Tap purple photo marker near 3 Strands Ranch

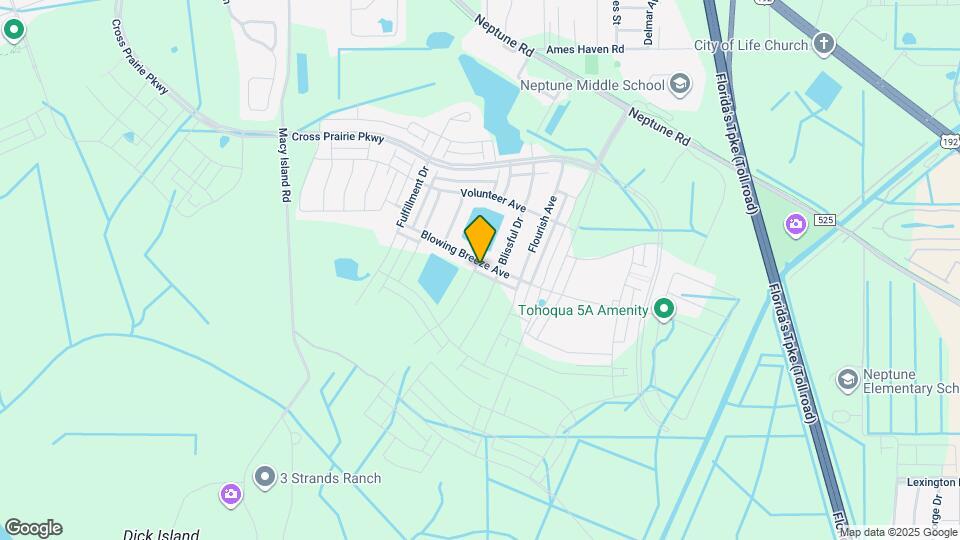click(231, 494)
